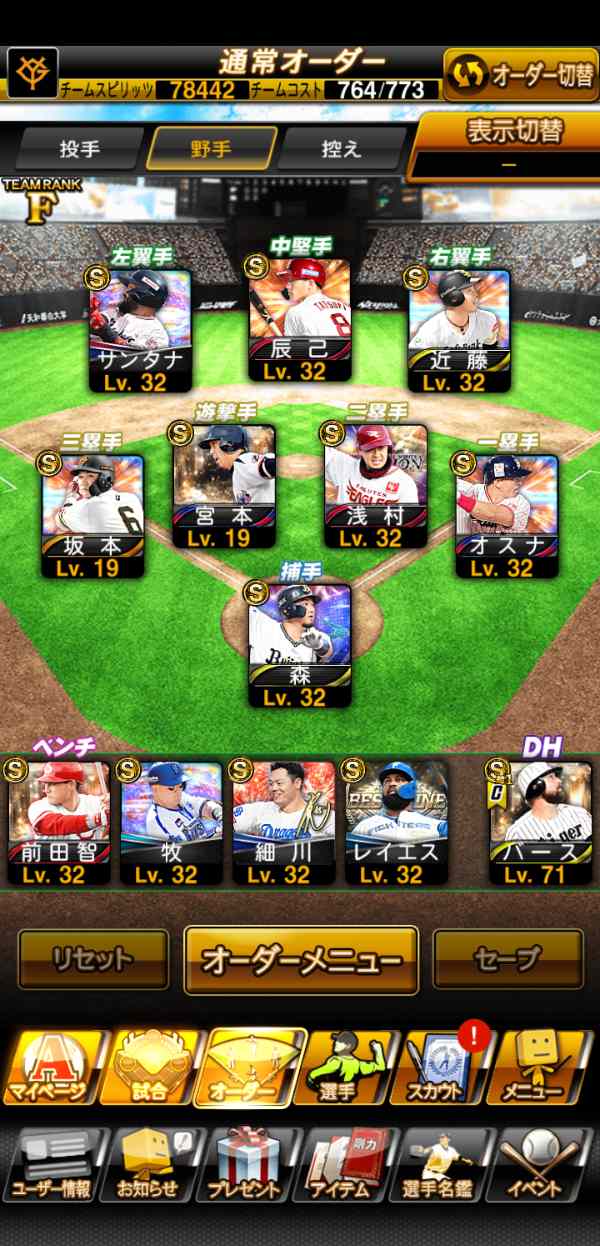Open the プレゼント box
This screenshot has width=600, height=1246.
(x=250, y=1165)
